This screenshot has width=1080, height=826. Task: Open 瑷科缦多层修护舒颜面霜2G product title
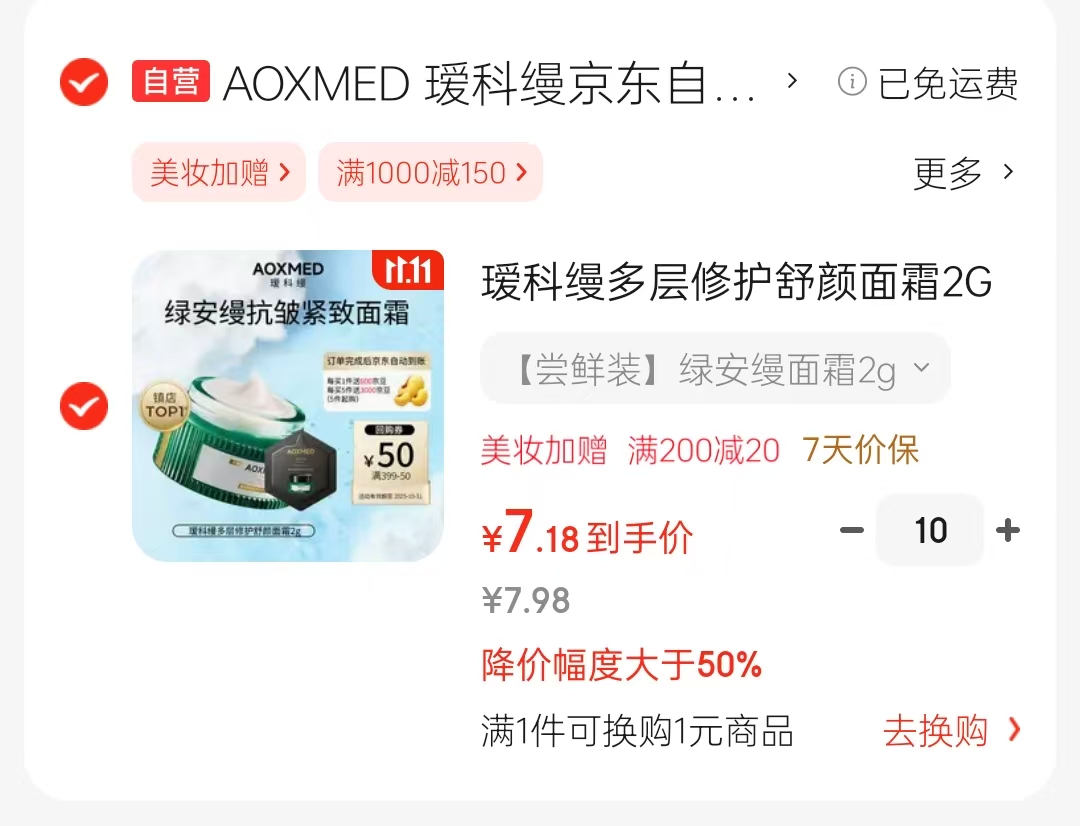click(737, 283)
